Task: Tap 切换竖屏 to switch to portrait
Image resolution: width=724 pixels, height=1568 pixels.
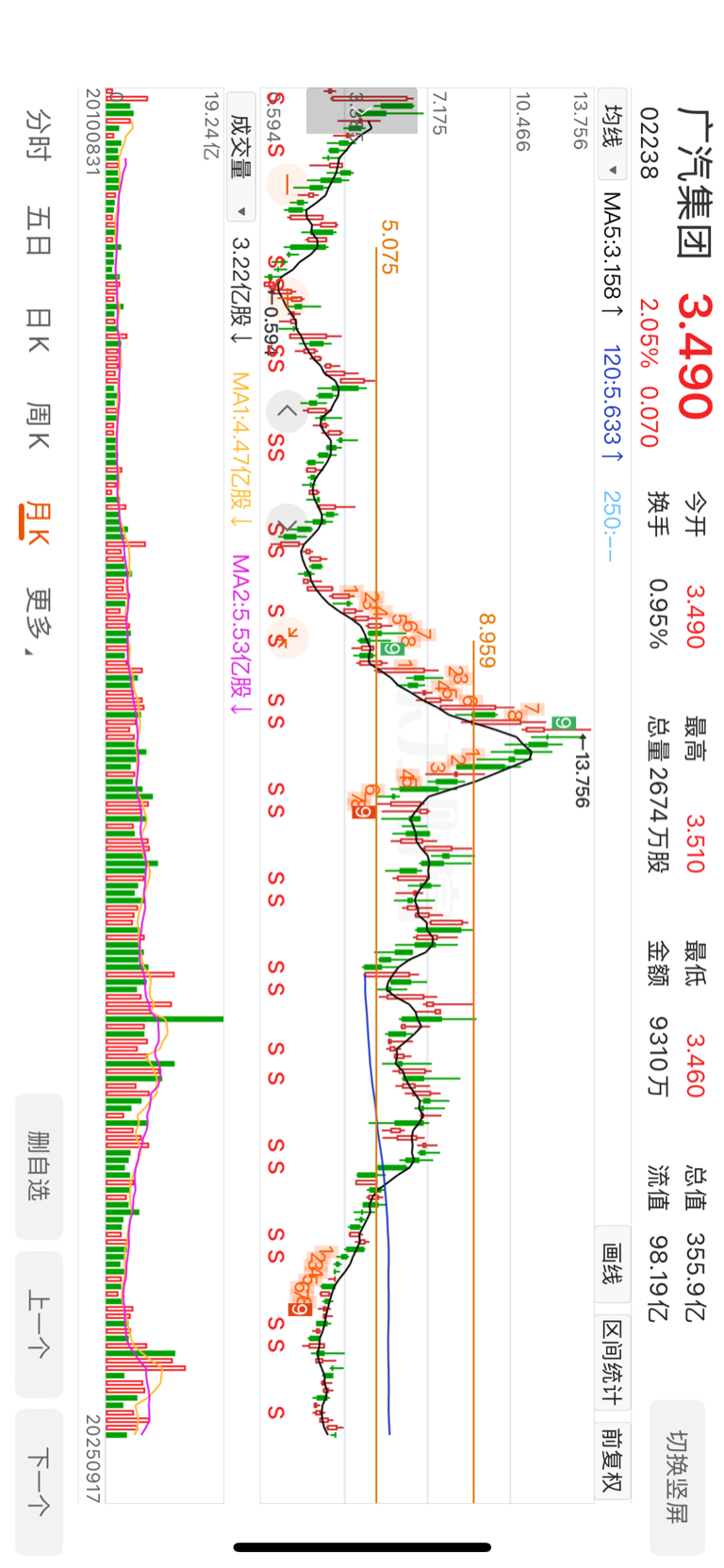Action: [x=677, y=1476]
